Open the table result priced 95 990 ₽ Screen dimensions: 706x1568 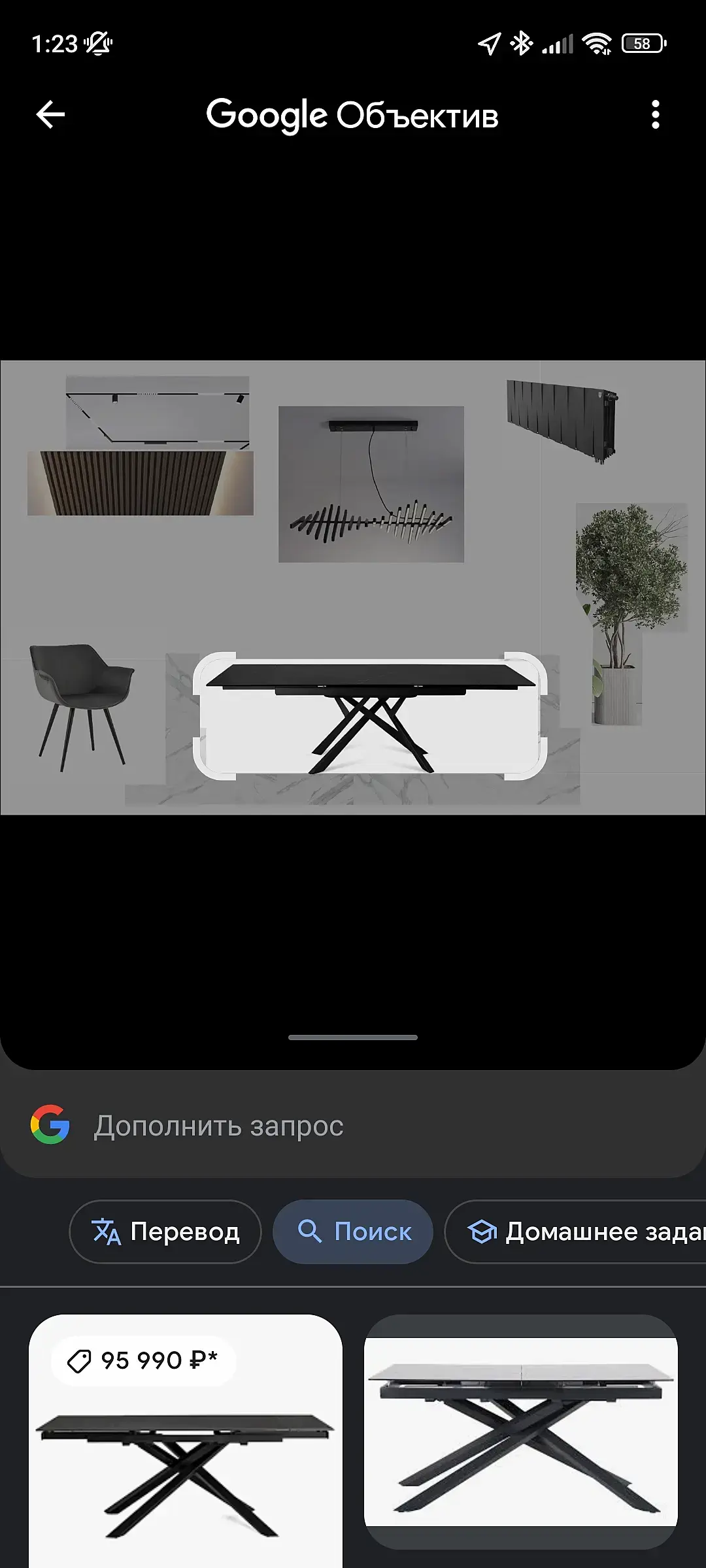click(x=186, y=1457)
